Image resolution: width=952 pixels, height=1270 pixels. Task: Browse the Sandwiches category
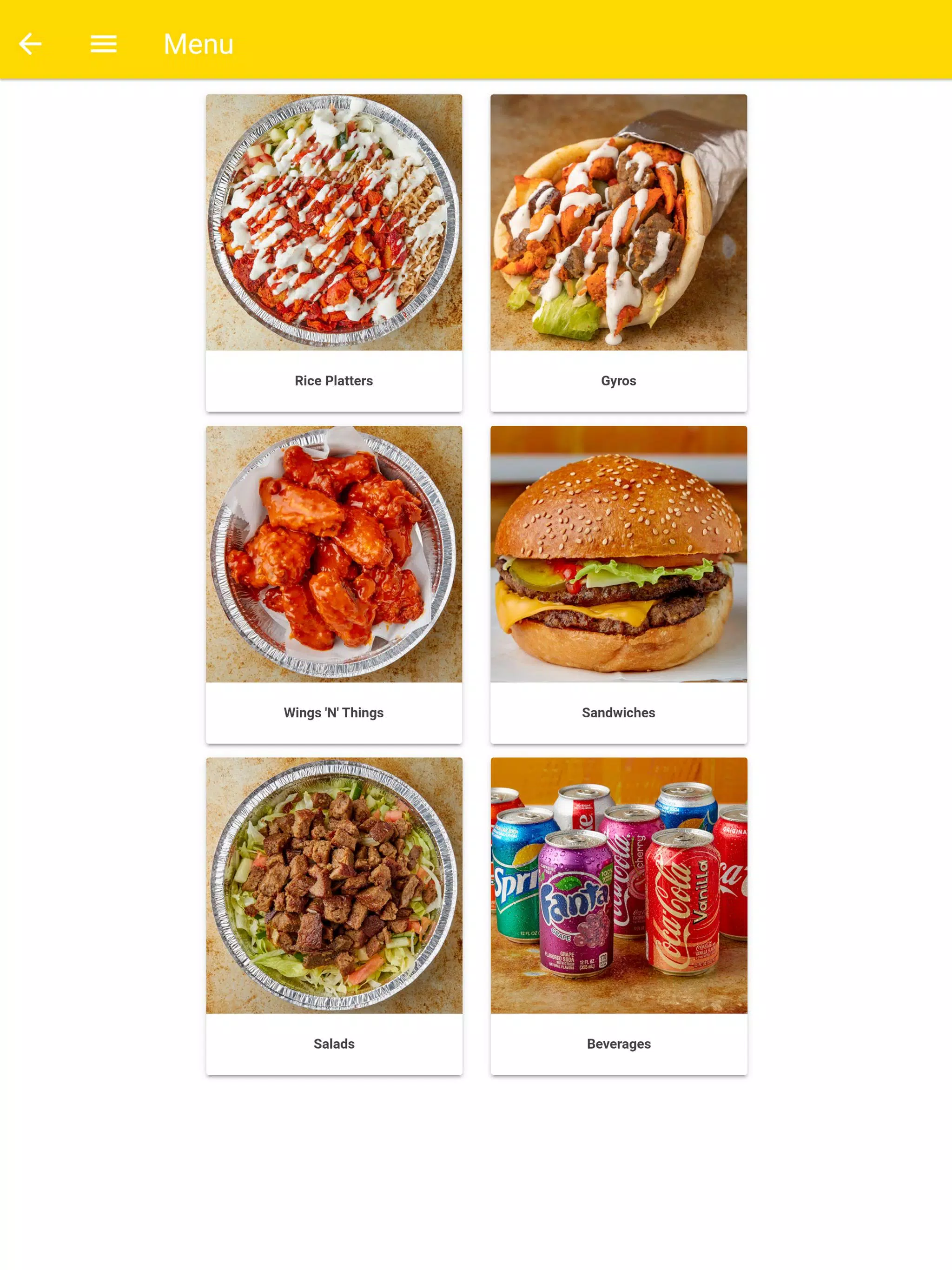[618, 584]
